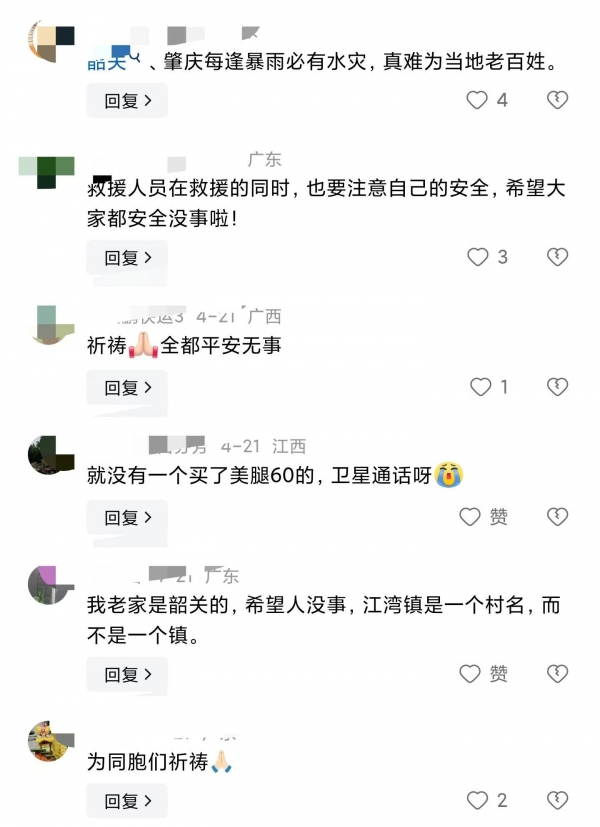Like the 祈祷全都平安无事 comment

pyautogui.click(x=480, y=387)
